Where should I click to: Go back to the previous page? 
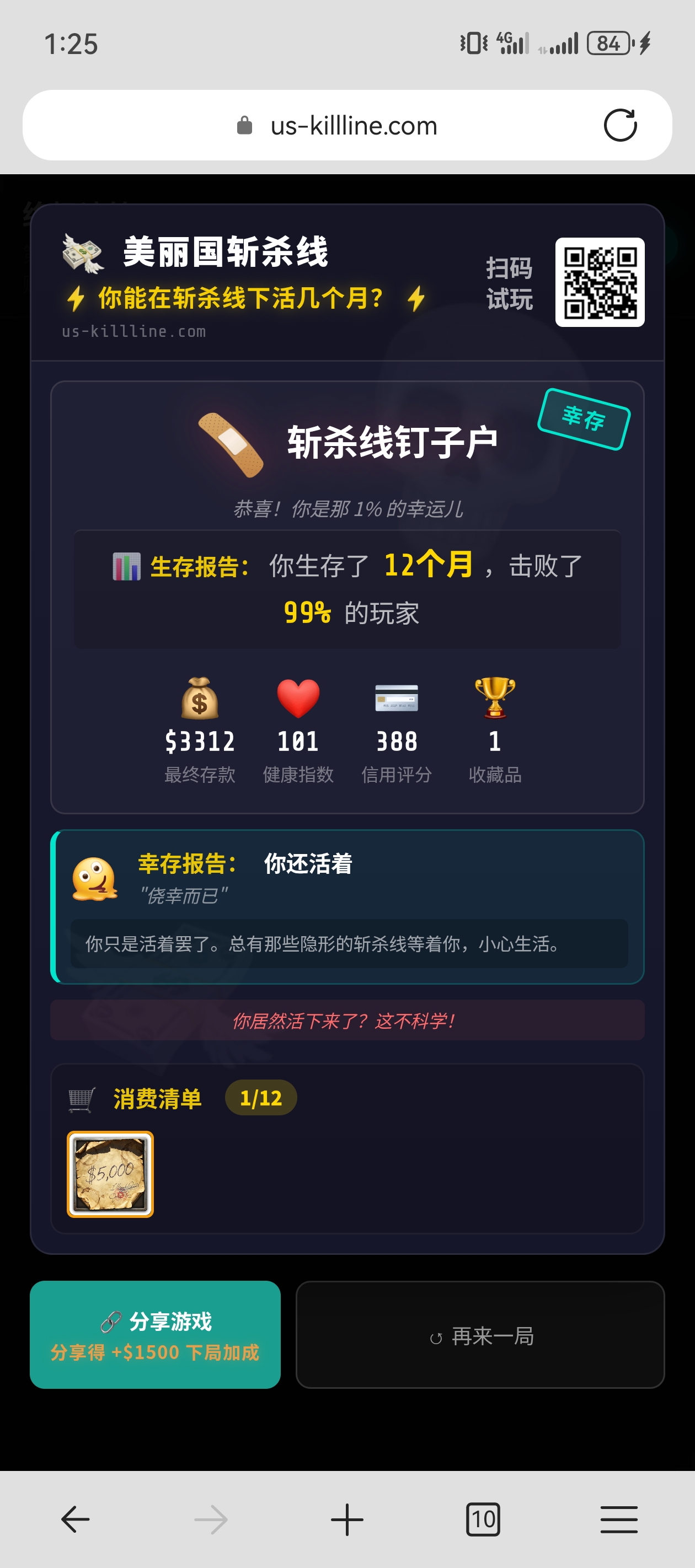click(x=76, y=1519)
